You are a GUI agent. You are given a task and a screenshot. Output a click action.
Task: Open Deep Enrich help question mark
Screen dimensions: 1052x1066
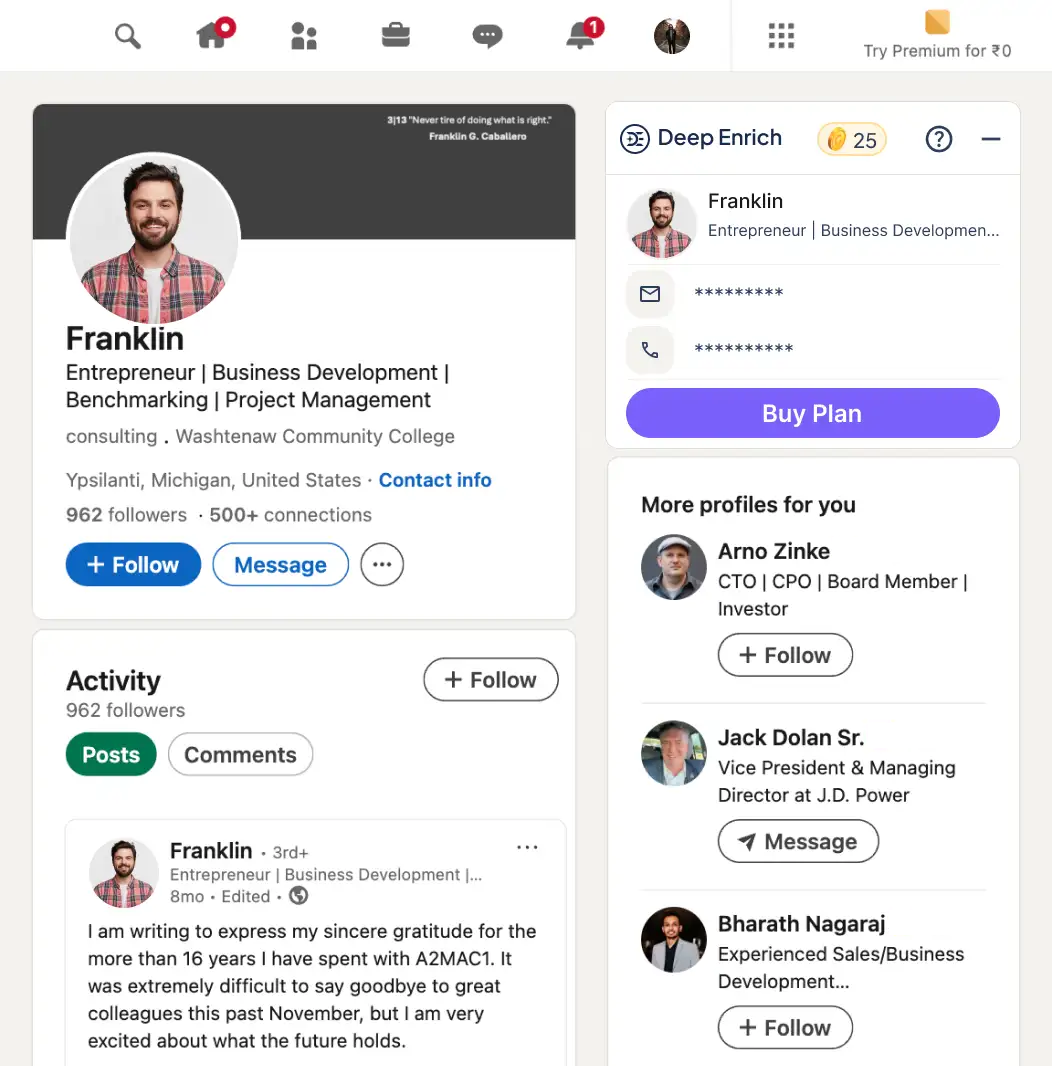pyautogui.click(x=938, y=139)
